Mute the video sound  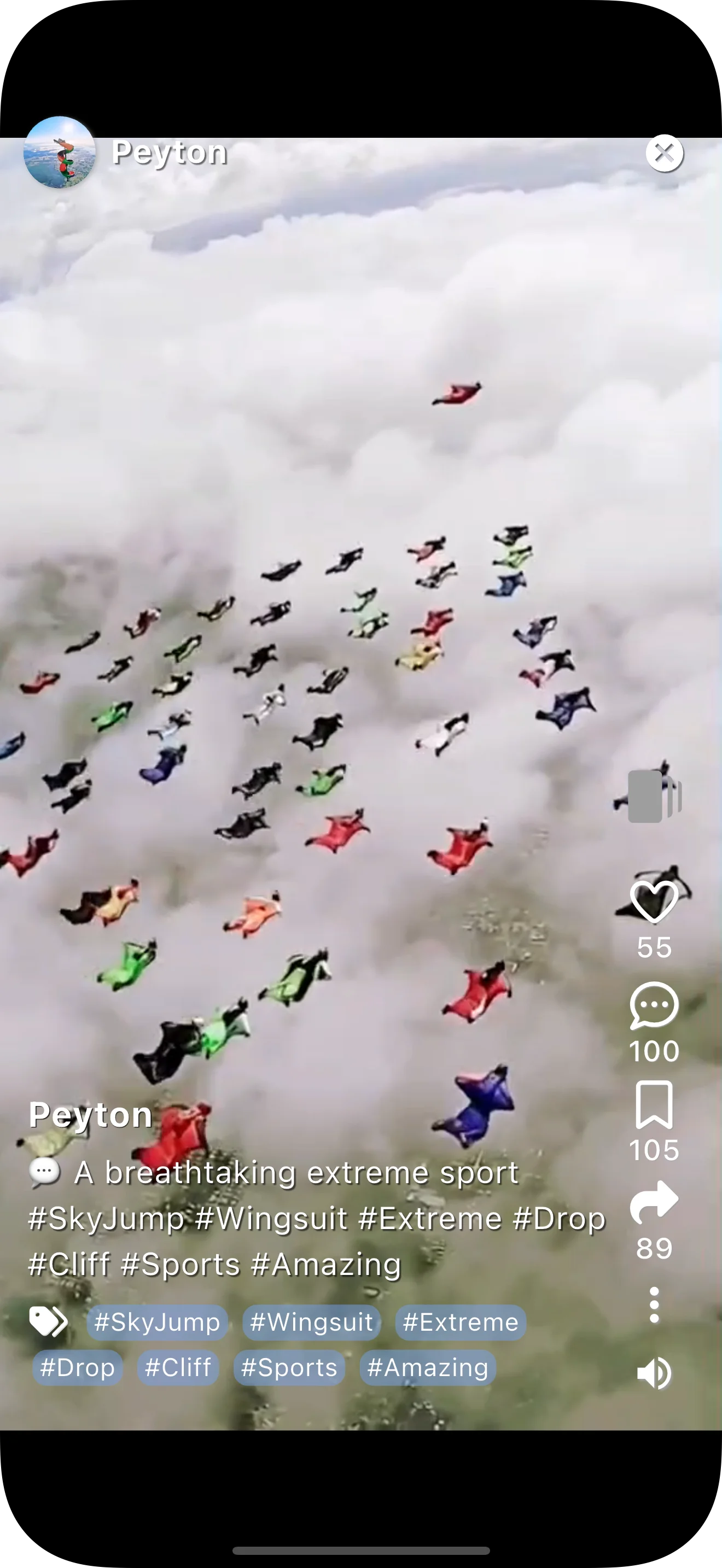pos(654,1373)
